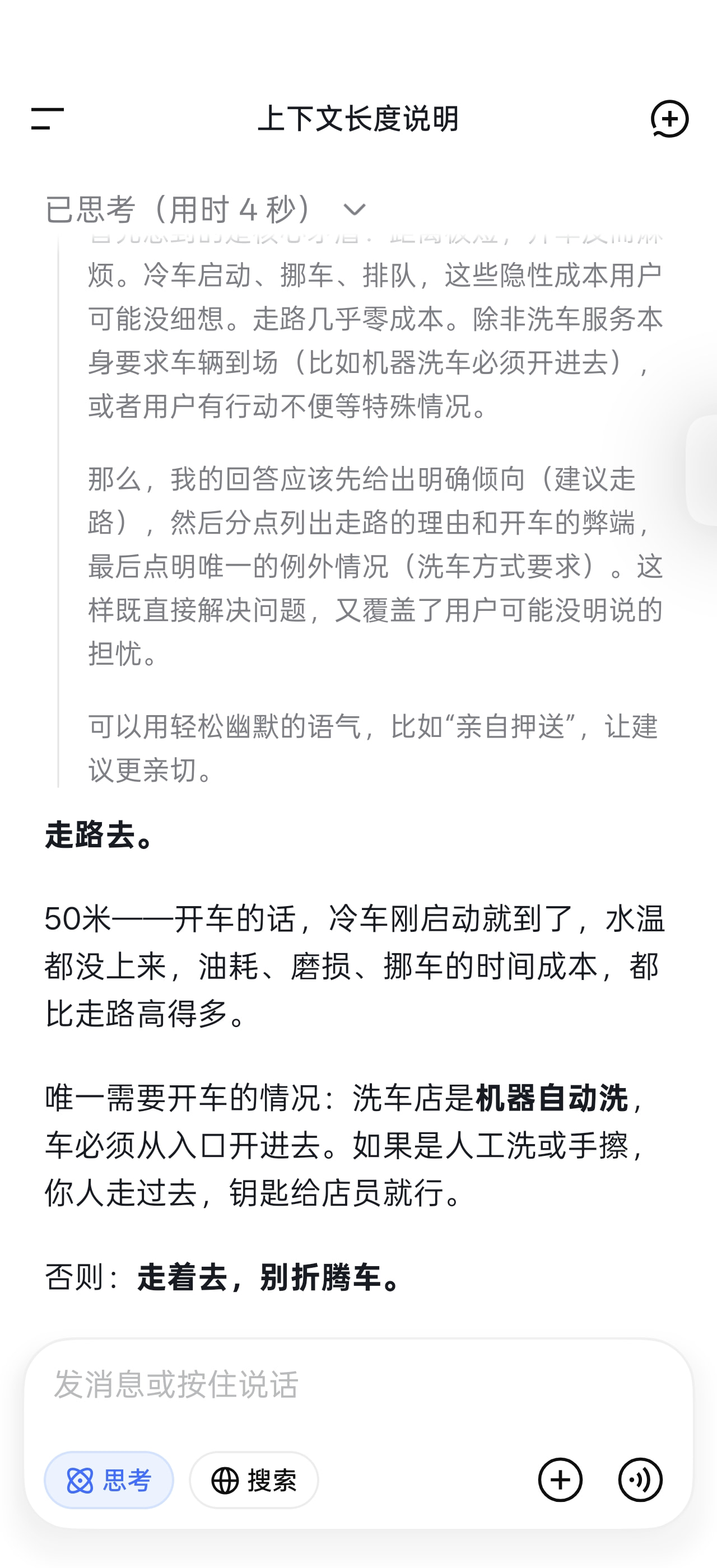Screen dimensions: 717x1568
Task: Start voice input mode
Action: [640, 1480]
